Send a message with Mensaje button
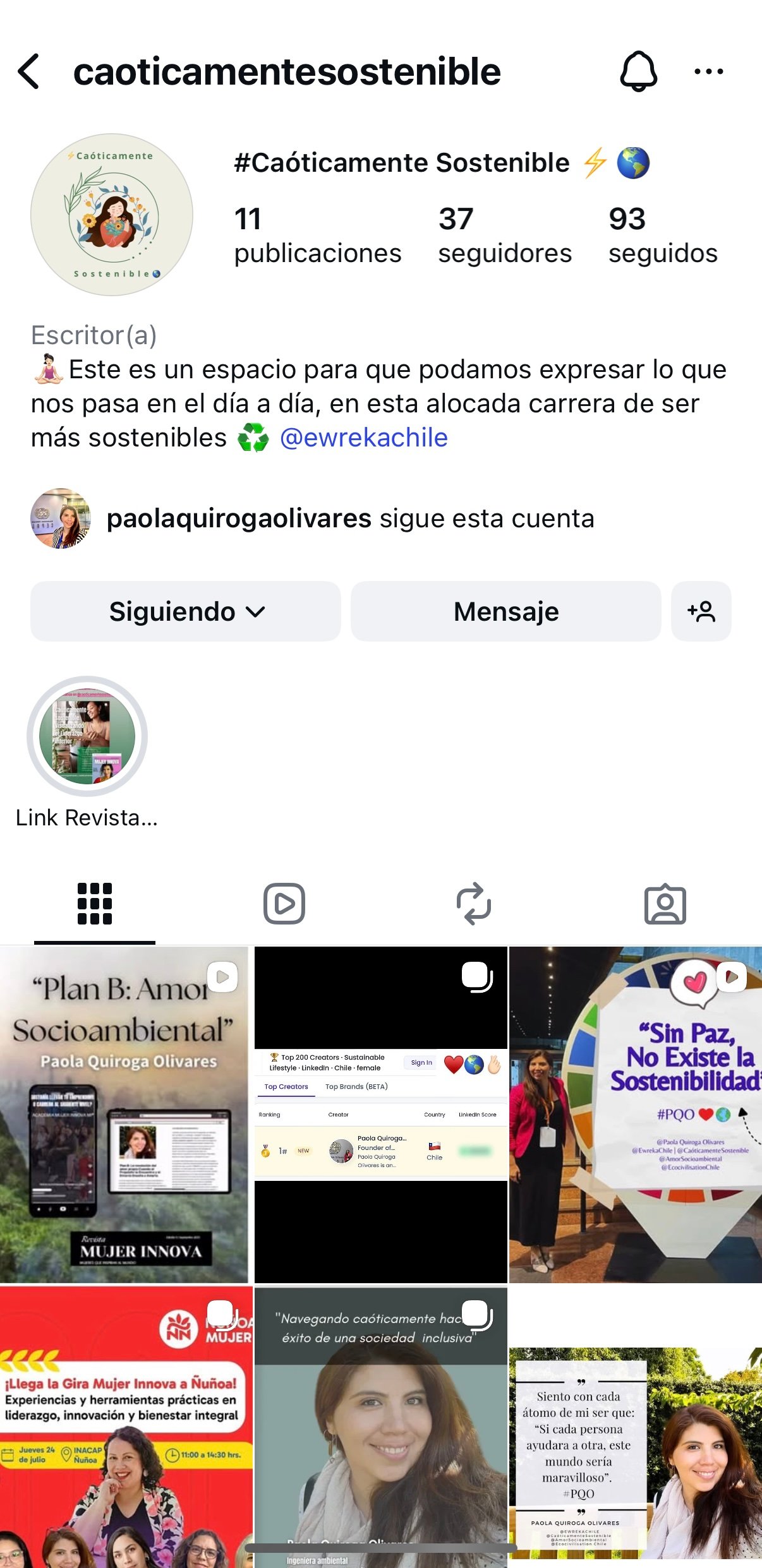The height and width of the screenshot is (1568, 762). [x=505, y=611]
